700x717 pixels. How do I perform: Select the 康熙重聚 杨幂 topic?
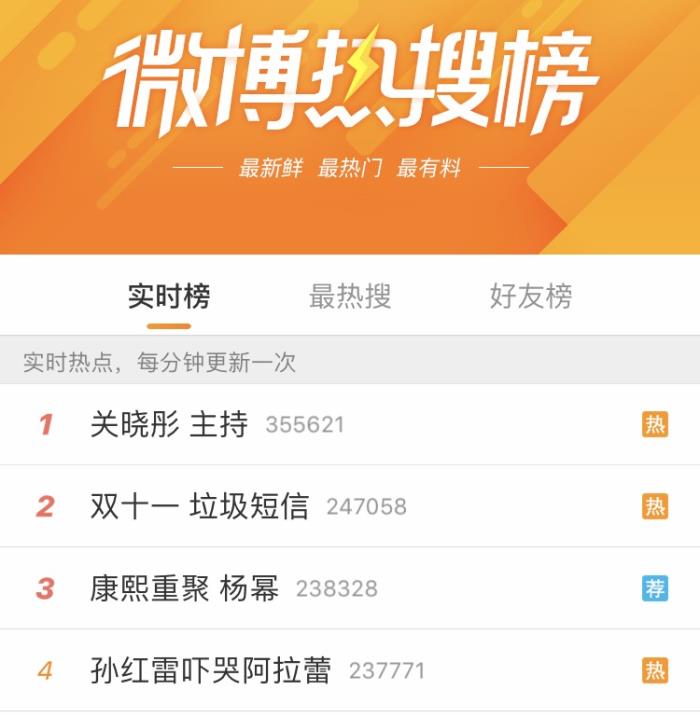(x=184, y=588)
